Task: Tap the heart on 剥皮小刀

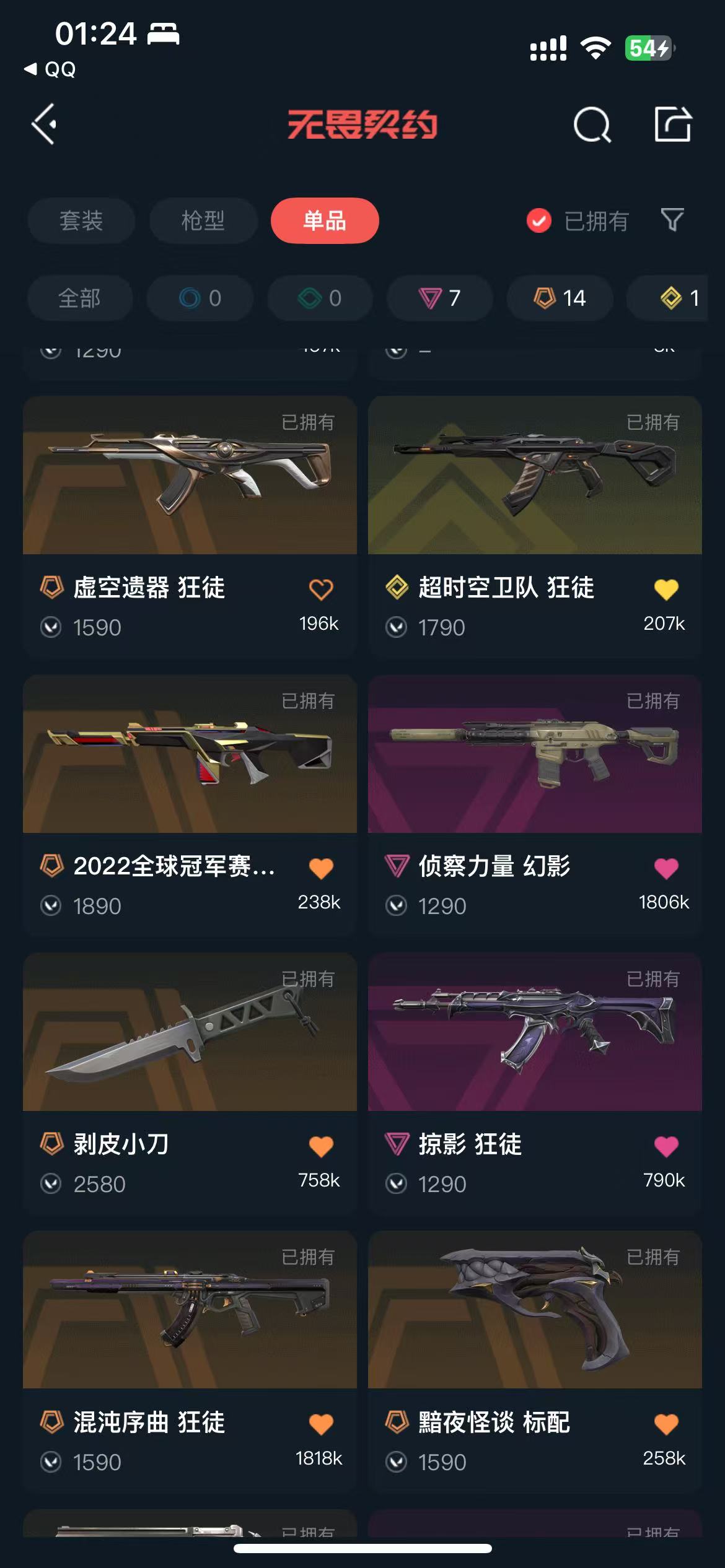Action: click(x=321, y=1146)
